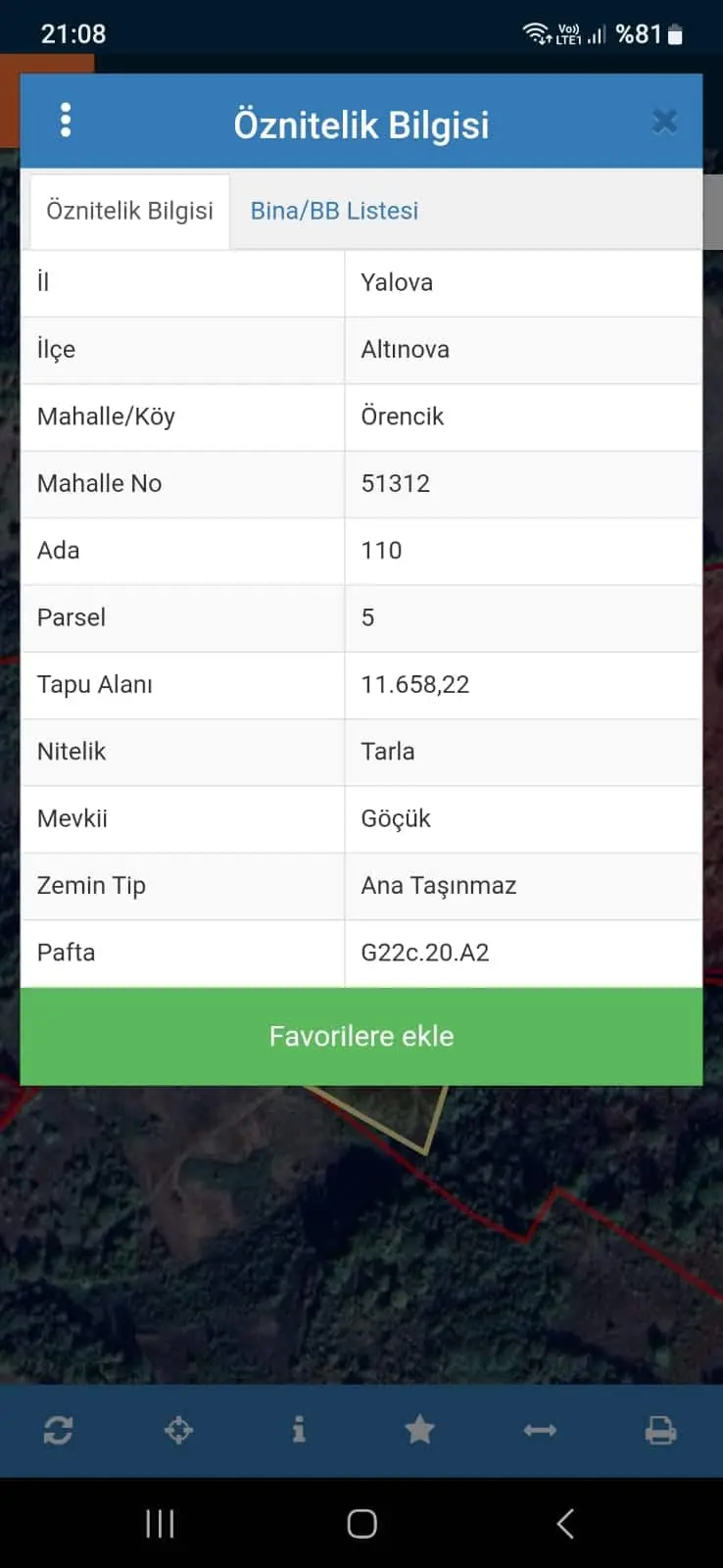Print the map via the printer icon

click(x=660, y=1431)
